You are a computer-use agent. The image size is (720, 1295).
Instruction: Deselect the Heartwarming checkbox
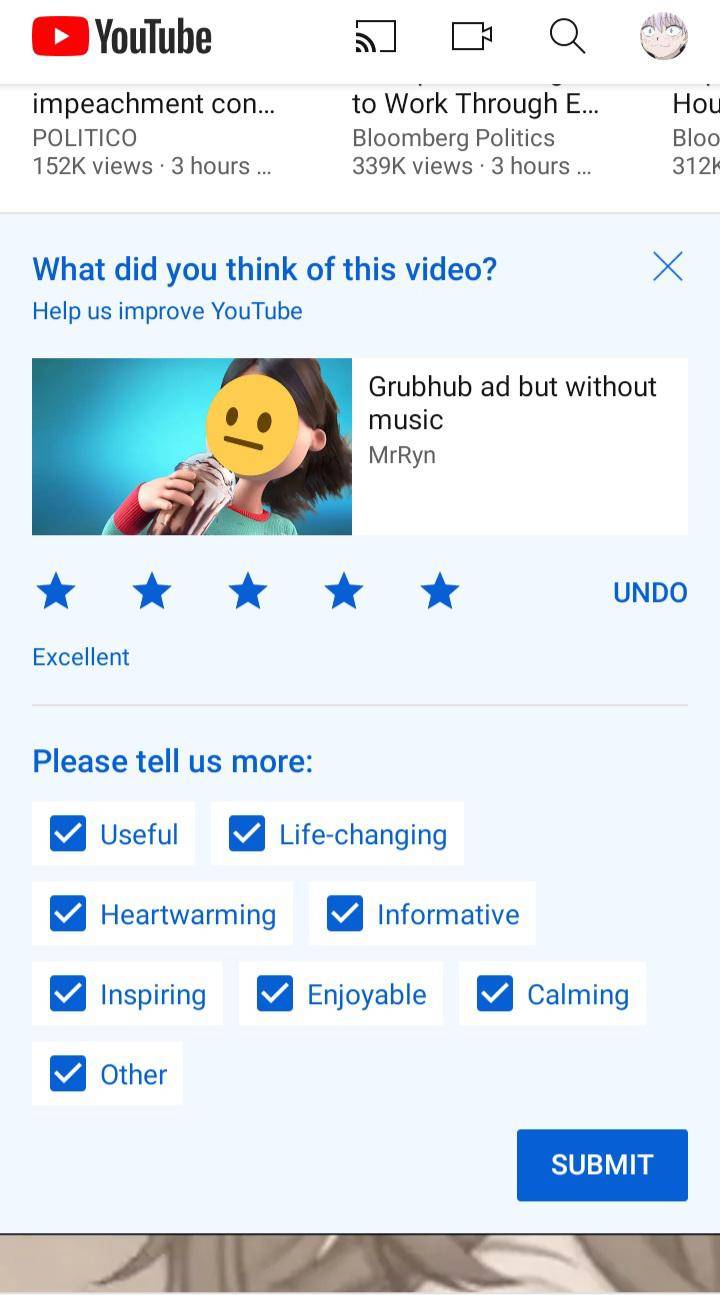[x=68, y=913]
